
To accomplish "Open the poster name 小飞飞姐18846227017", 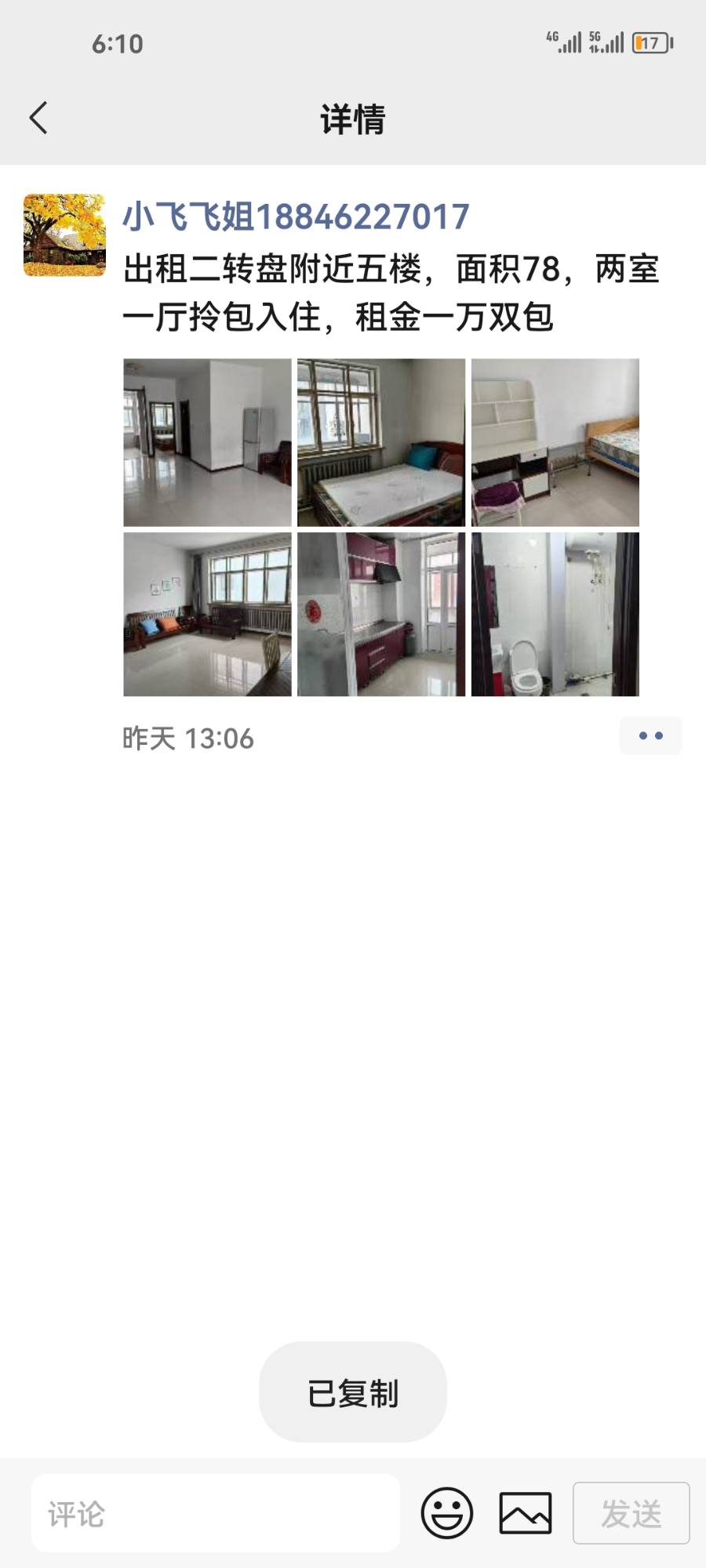I will click(x=296, y=217).
